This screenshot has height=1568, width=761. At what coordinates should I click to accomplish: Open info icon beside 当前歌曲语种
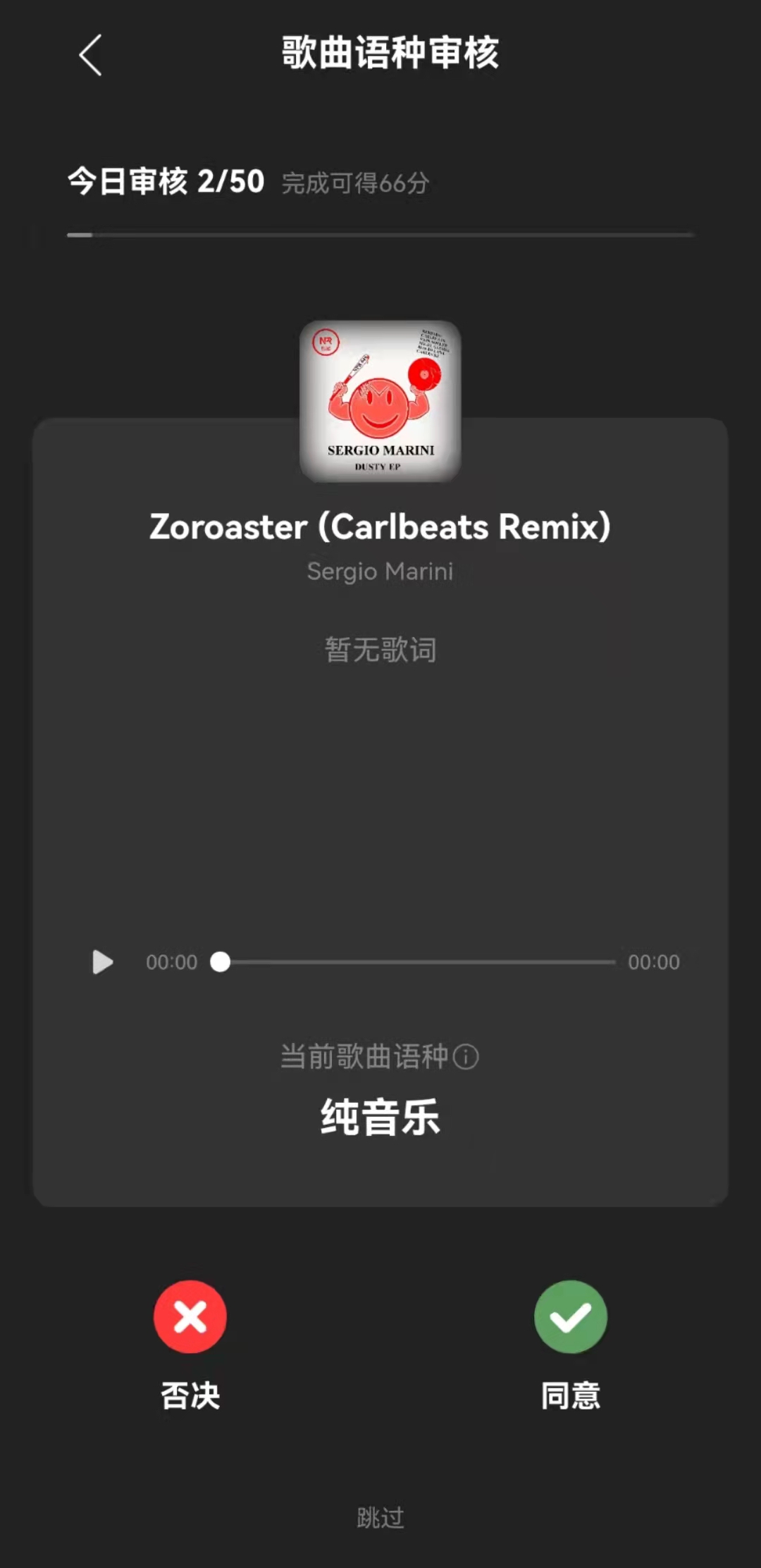(466, 1056)
